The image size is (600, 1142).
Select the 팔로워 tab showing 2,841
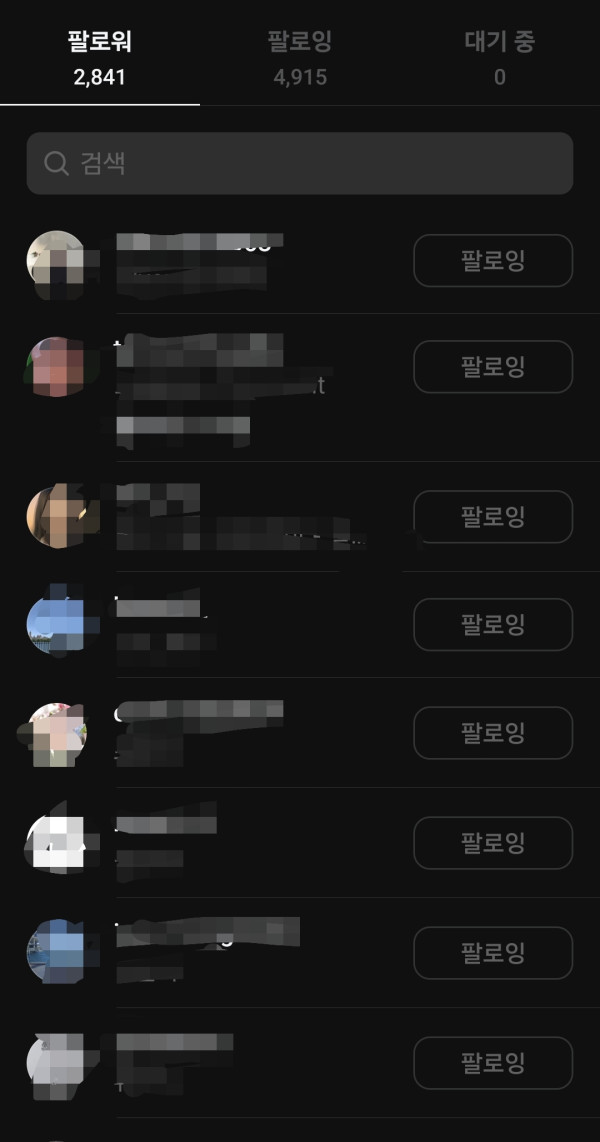coord(99,58)
